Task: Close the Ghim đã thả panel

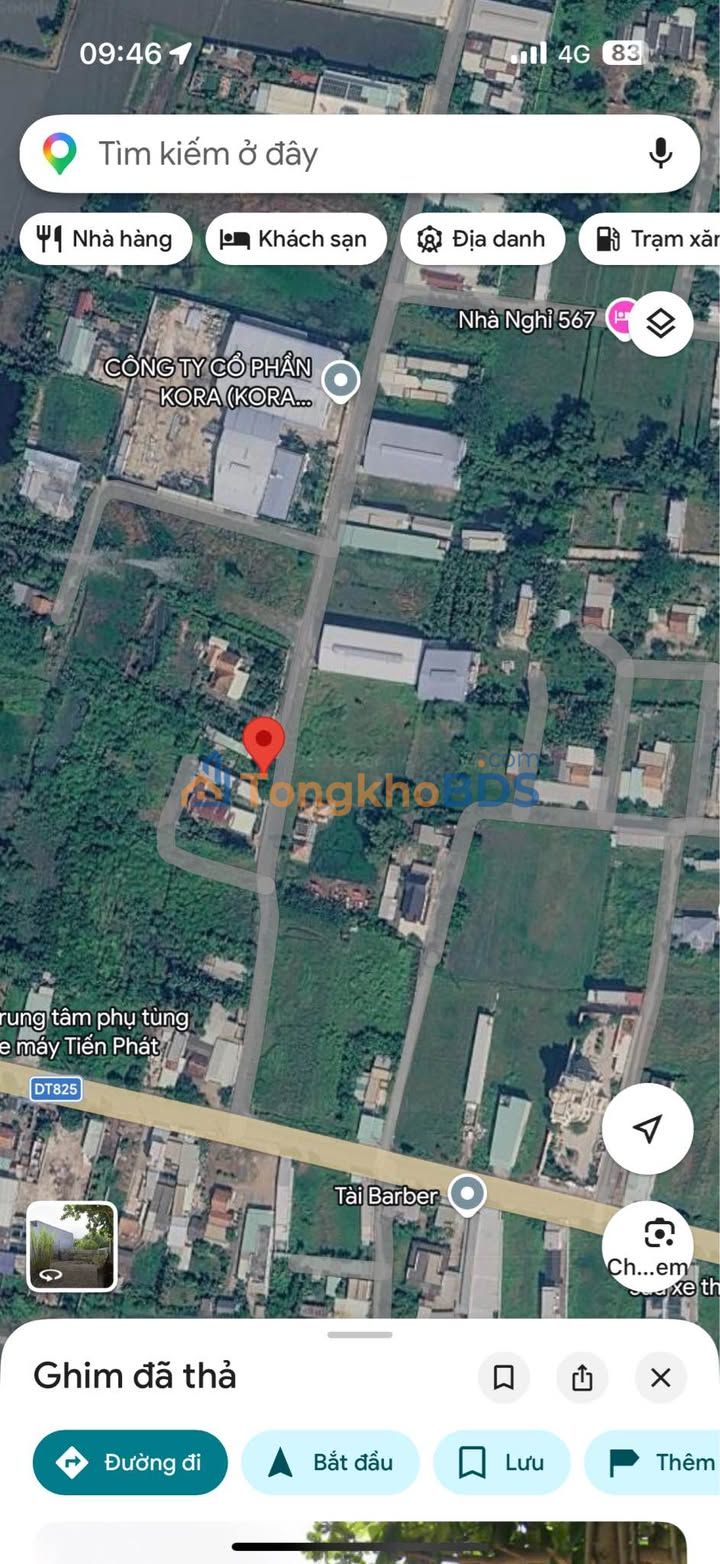Action: coord(660,1378)
